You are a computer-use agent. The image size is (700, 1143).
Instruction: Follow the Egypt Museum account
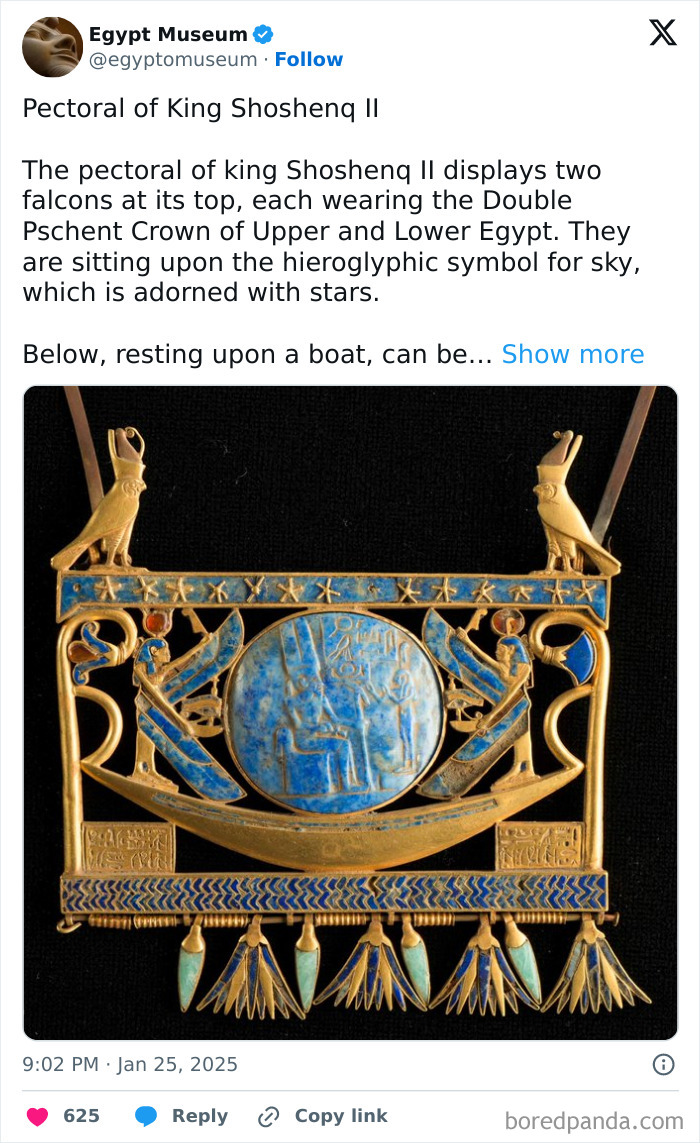[x=309, y=60]
